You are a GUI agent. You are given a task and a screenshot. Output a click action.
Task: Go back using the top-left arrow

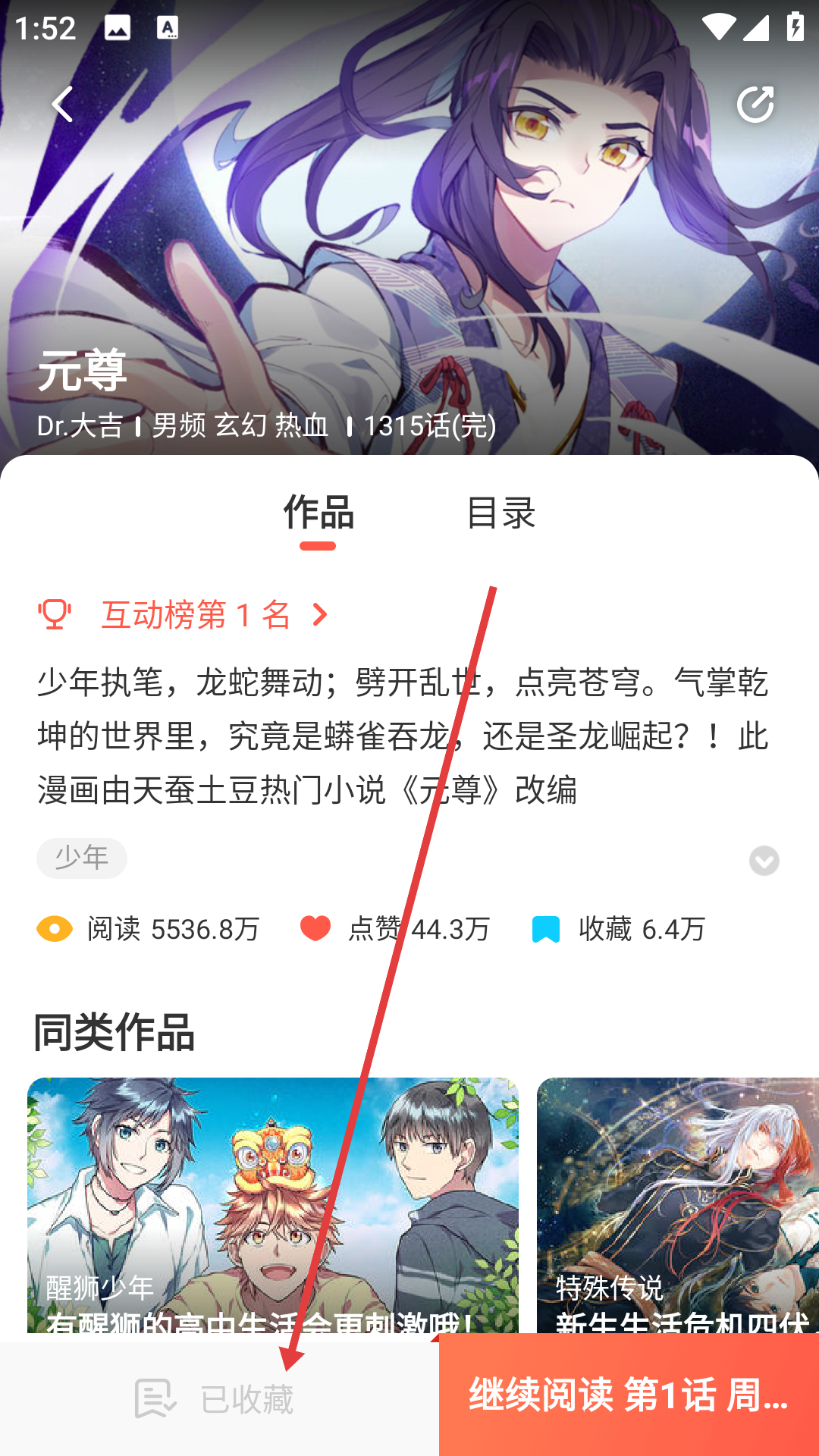62,105
